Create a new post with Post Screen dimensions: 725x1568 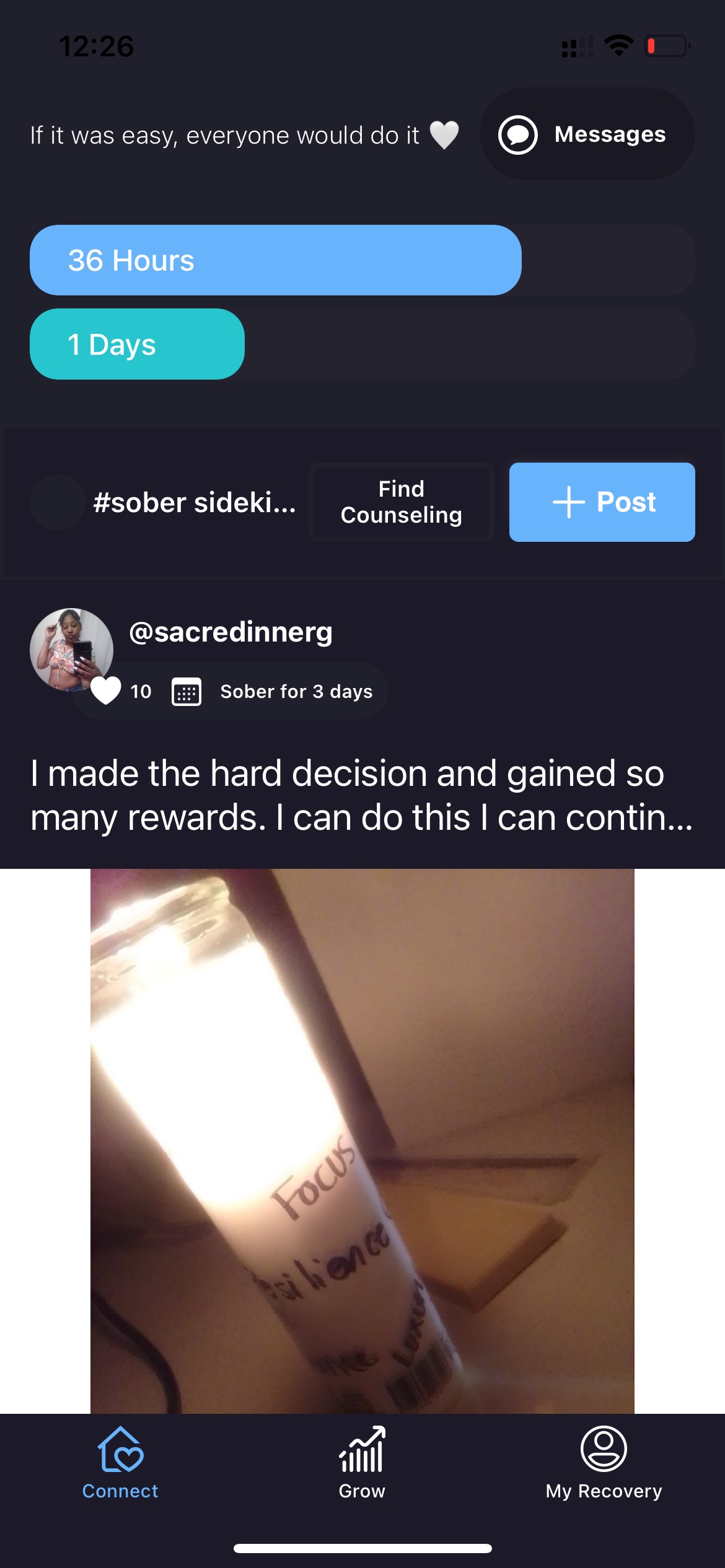tap(602, 502)
